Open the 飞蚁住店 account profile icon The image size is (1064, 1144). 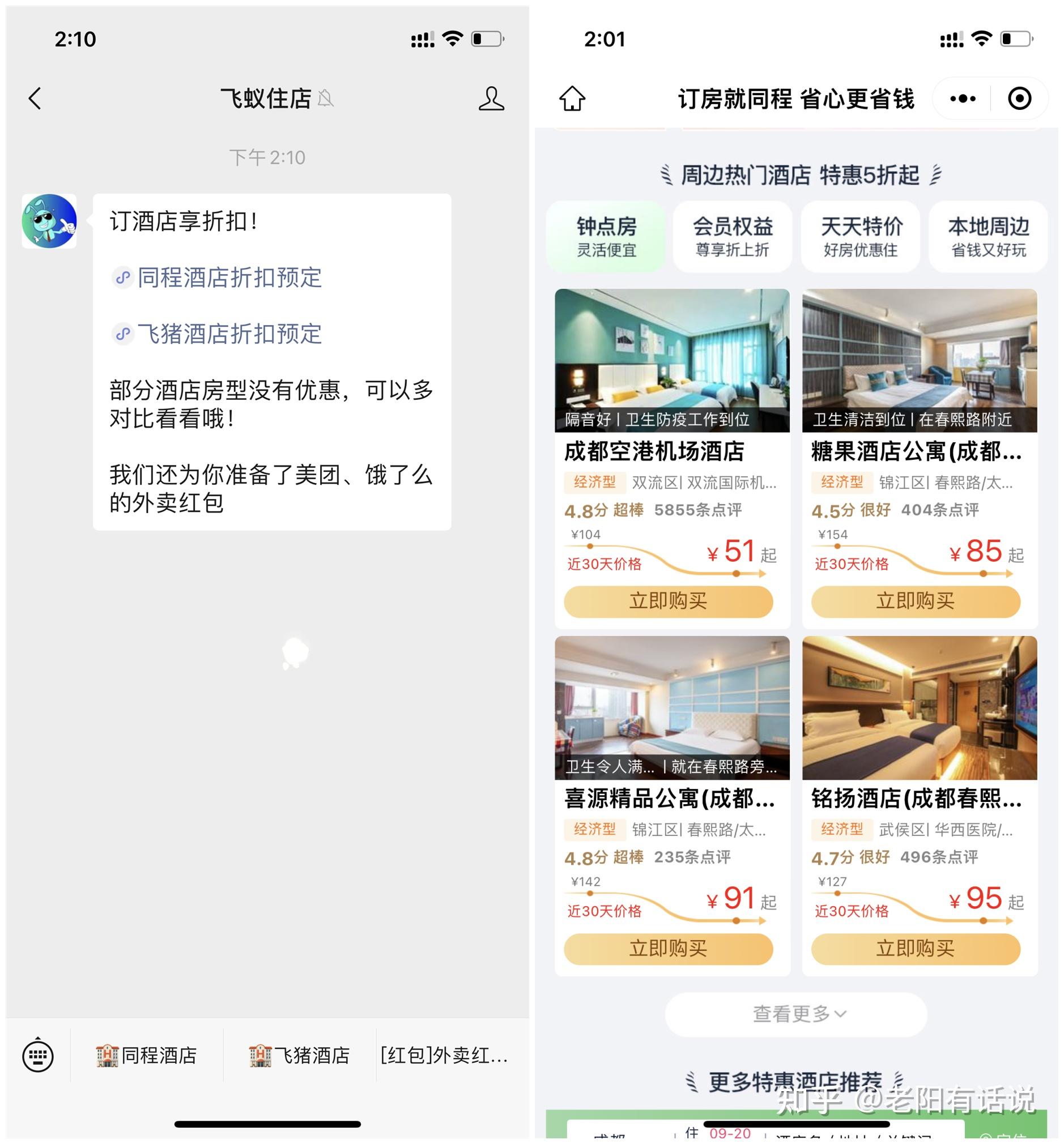click(x=491, y=99)
